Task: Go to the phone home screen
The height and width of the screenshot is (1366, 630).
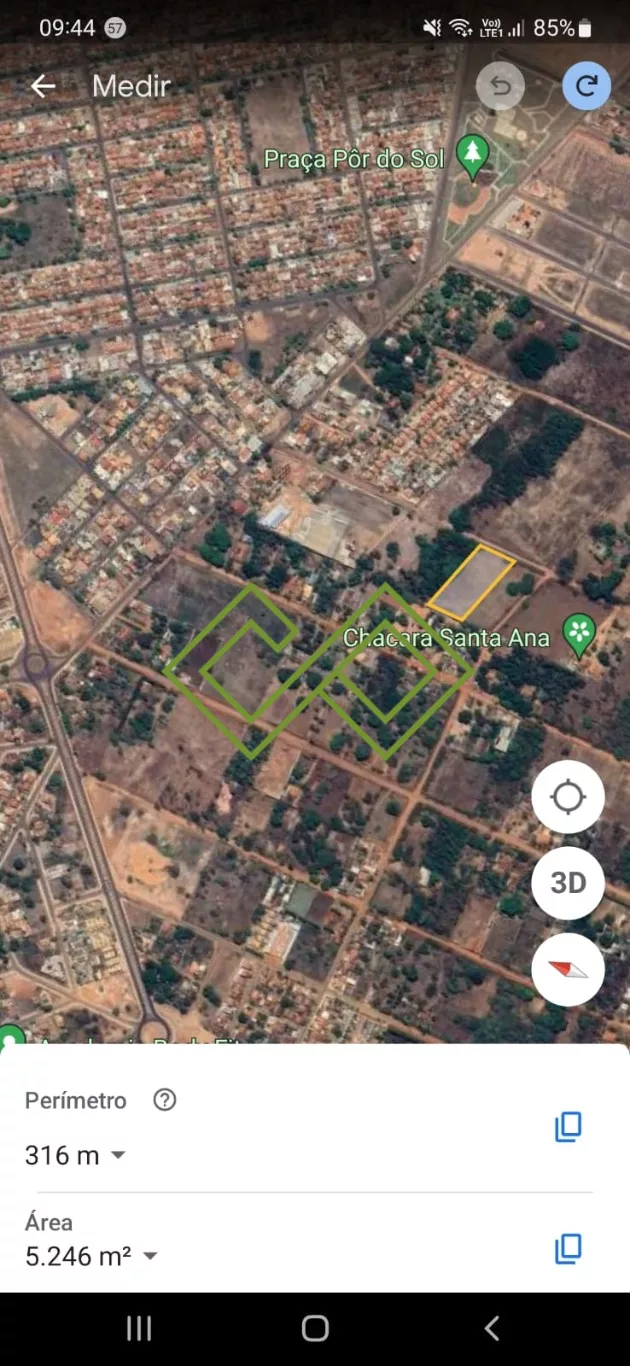Action: tap(315, 1328)
